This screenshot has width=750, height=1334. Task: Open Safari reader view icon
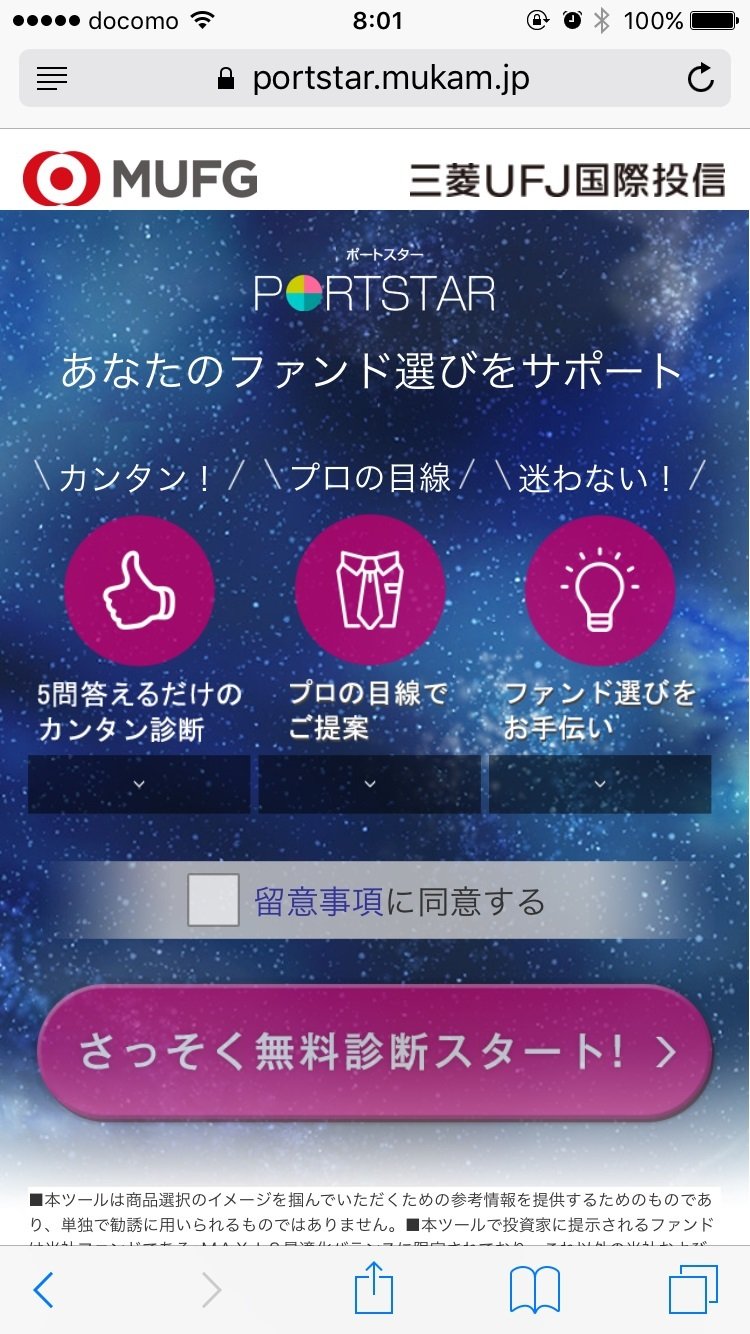tap(52, 79)
